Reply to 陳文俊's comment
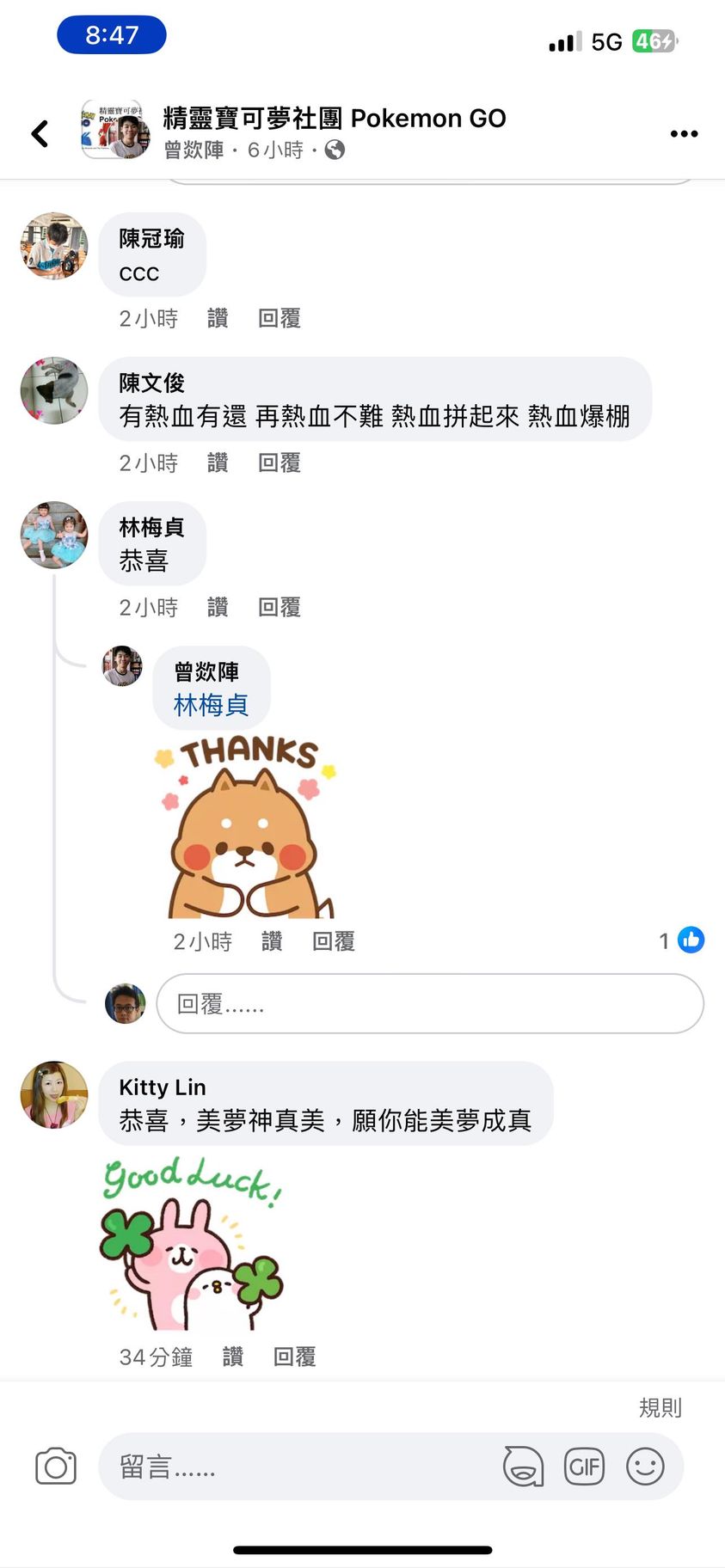 tap(279, 463)
